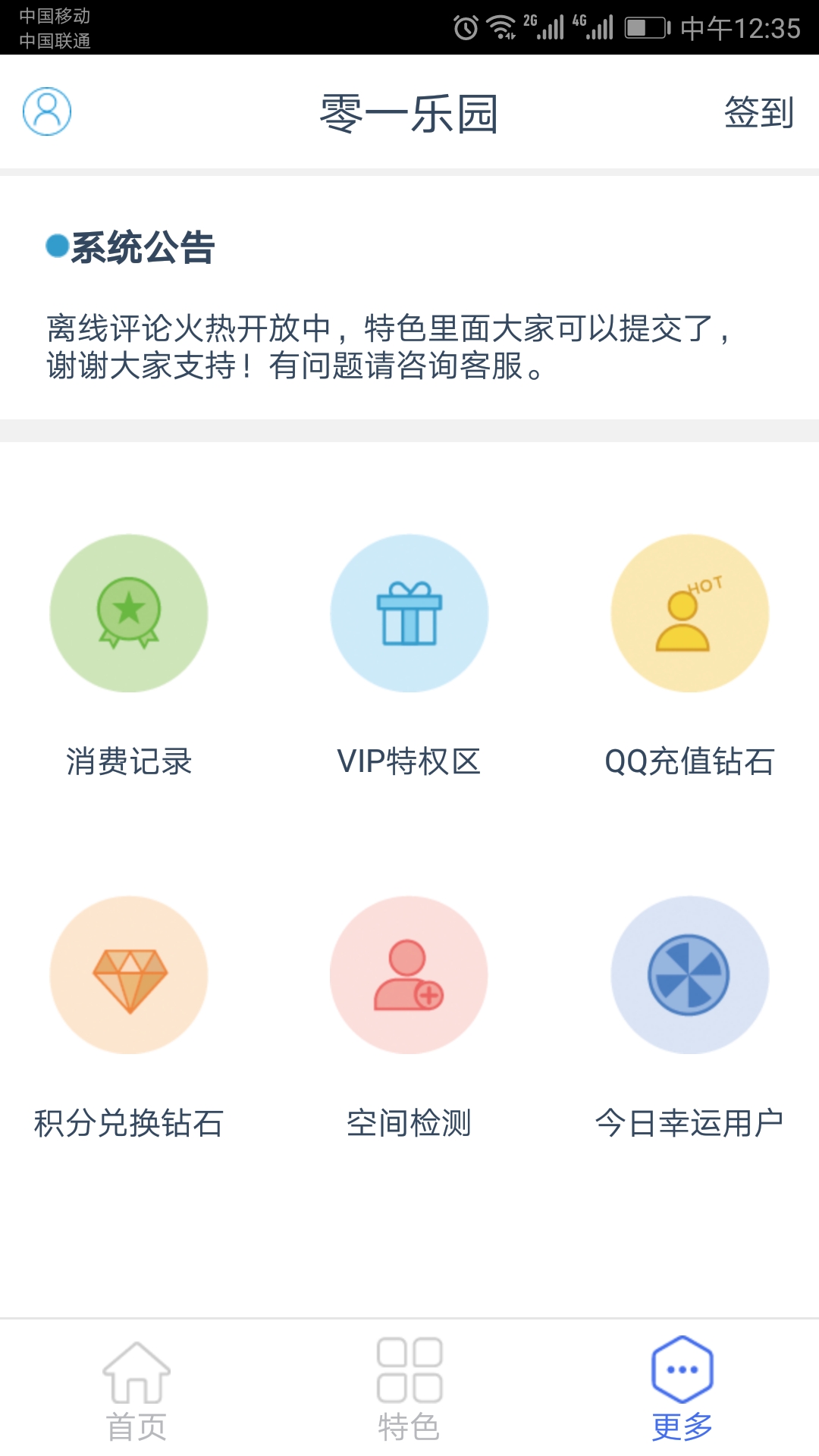The image size is (819, 1456).
Task: Tap the 零一乐园 title
Action: (x=409, y=114)
